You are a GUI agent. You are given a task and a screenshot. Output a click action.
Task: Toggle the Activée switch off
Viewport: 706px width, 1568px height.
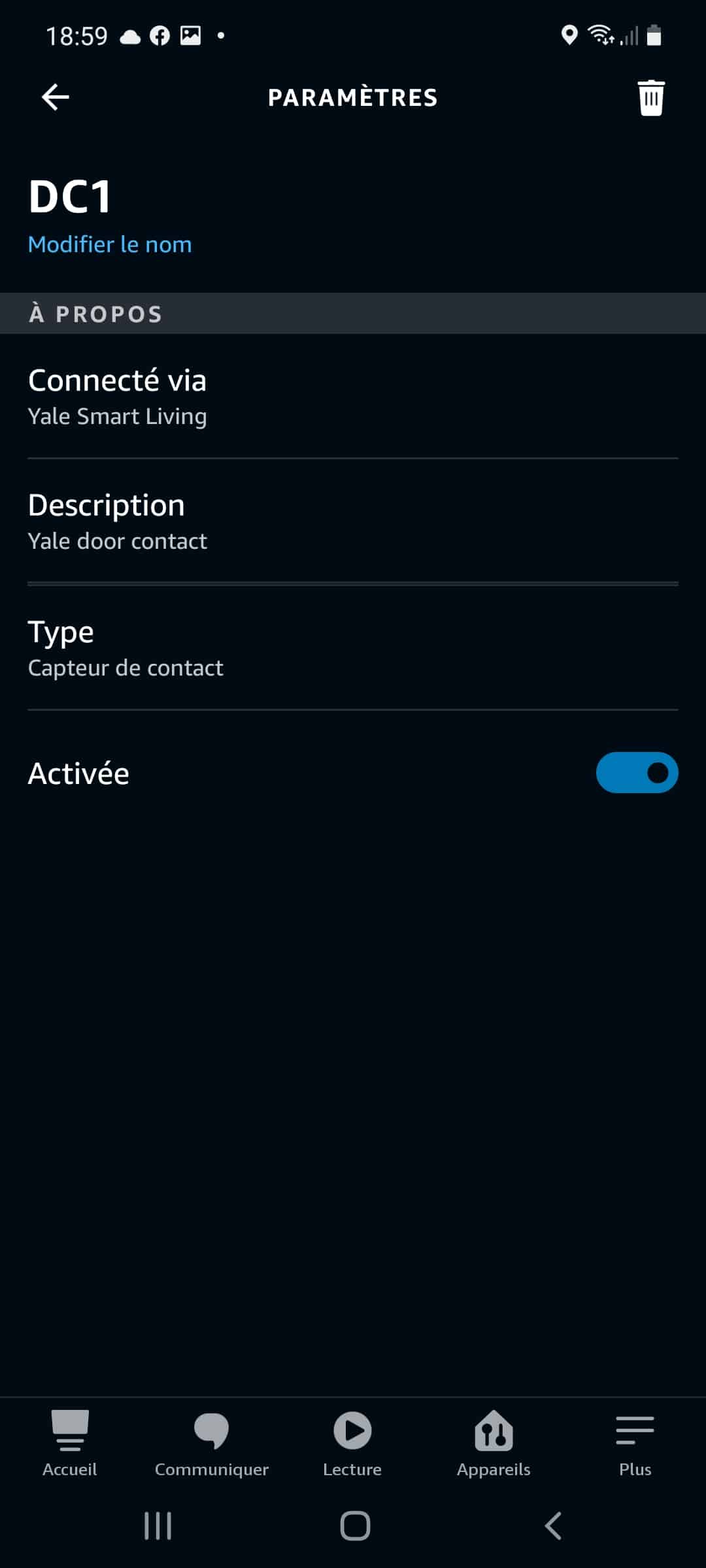tap(637, 773)
